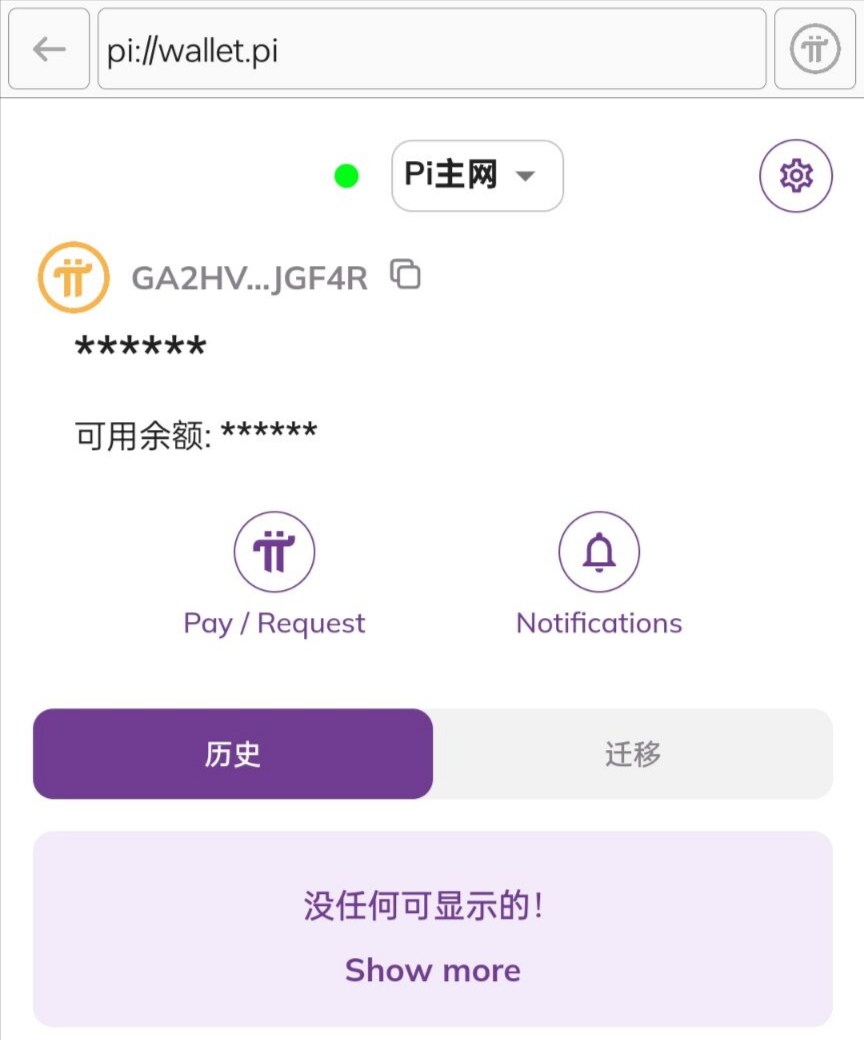Viewport: 864px width, 1040px height.
Task: Open the Notifications bell icon
Action: (x=597, y=551)
